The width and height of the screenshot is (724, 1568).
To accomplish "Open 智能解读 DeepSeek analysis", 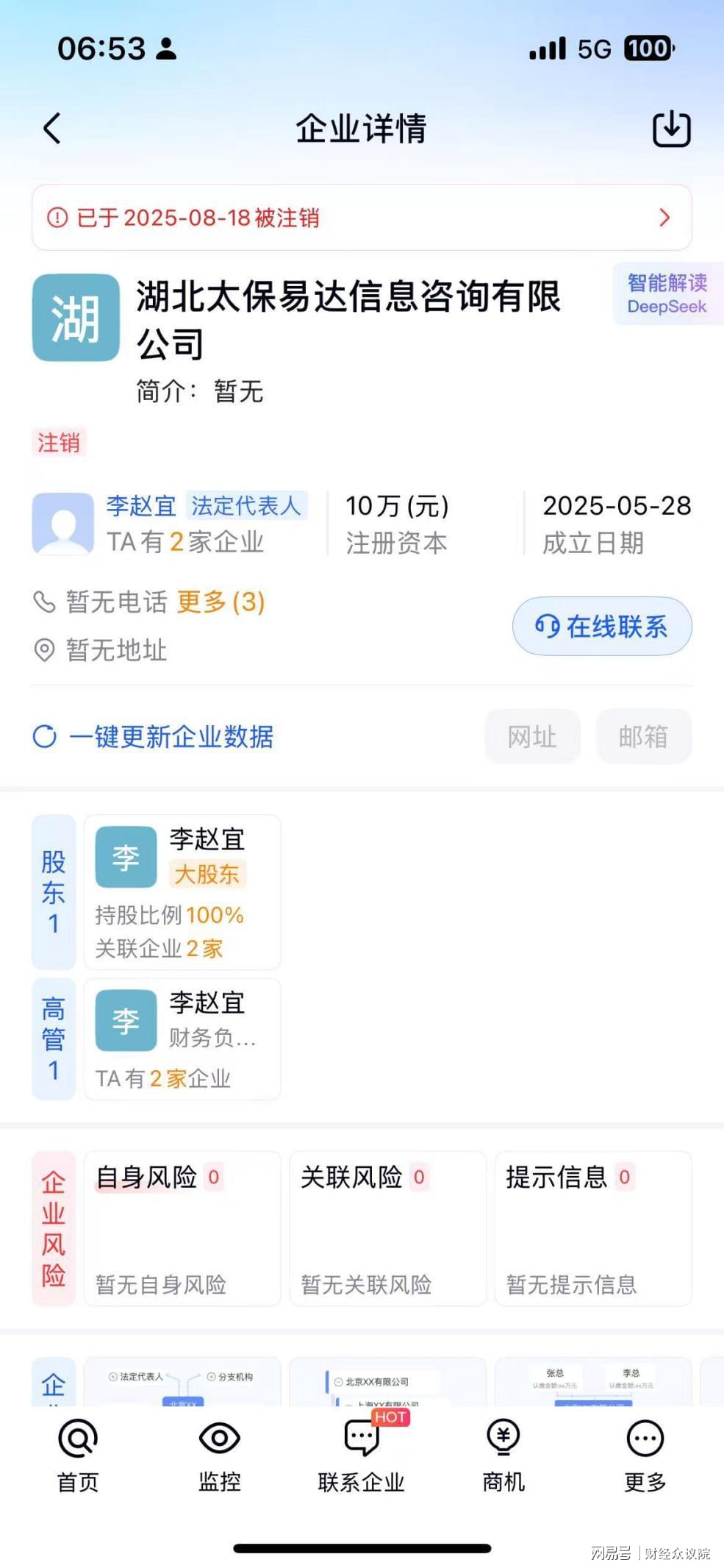I will coord(667,293).
